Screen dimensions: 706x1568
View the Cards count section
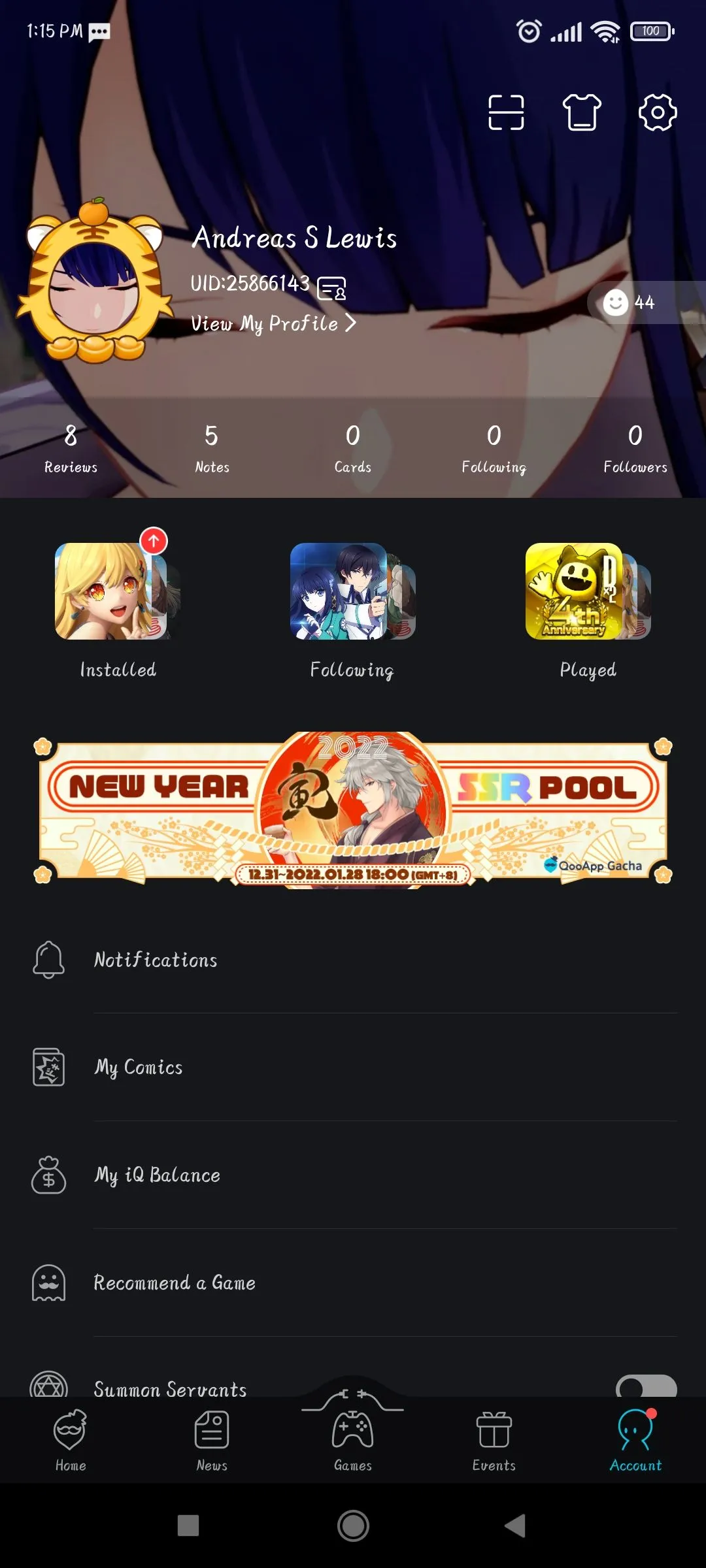point(353,448)
